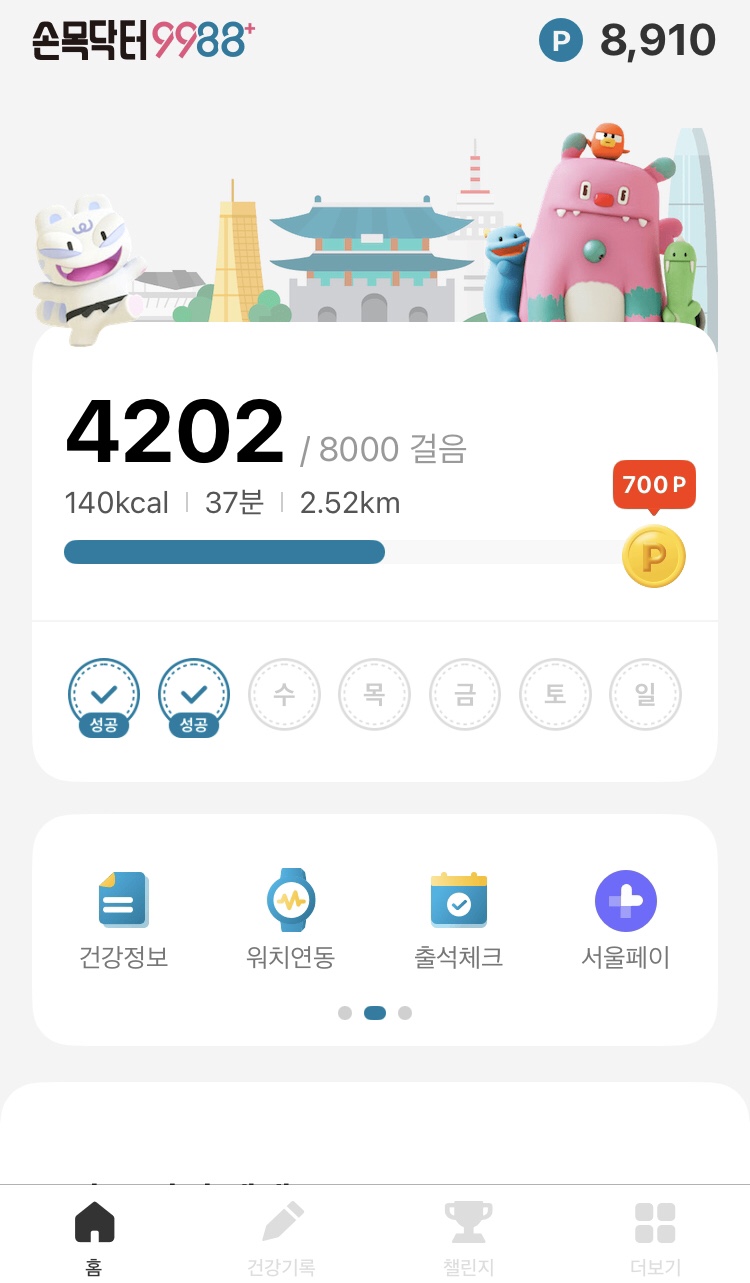Open 서울페이 shortcut
The height and width of the screenshot is (1283, 750).
(x=626, y=920)
